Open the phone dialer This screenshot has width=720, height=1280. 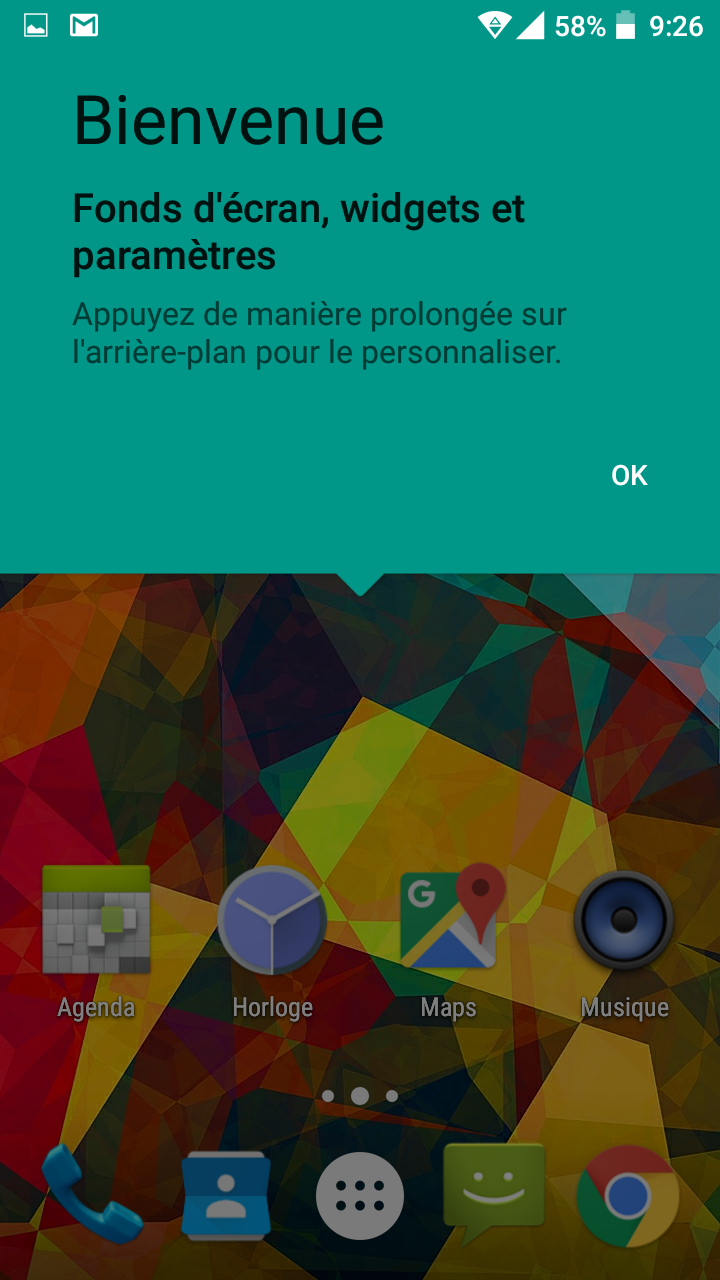coord(90,1195)
